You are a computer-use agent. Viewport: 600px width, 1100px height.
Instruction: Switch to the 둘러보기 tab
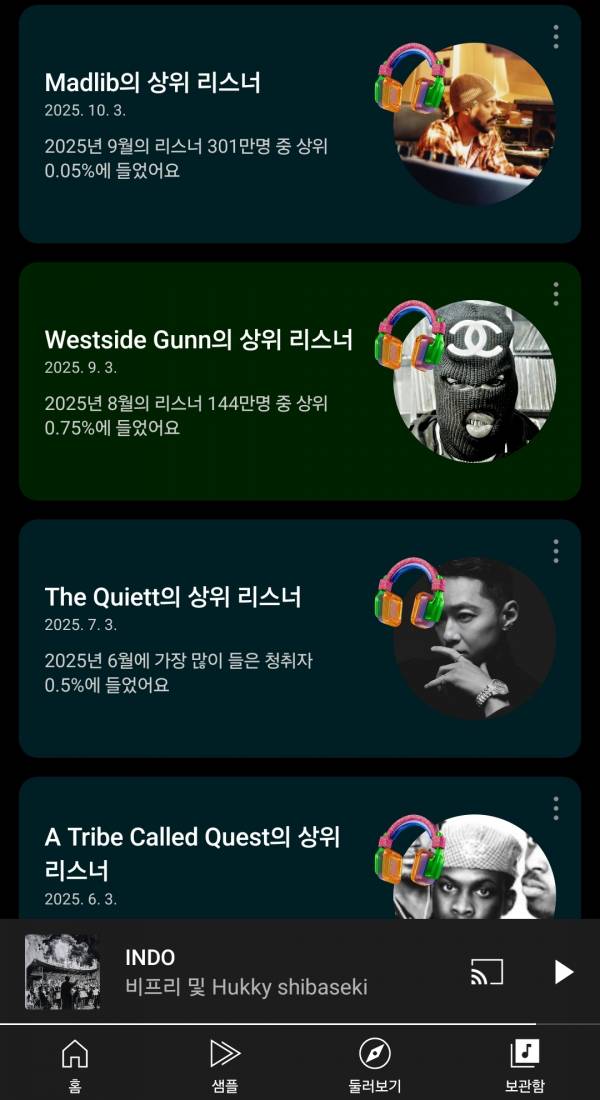click(x=375, y=1064)
